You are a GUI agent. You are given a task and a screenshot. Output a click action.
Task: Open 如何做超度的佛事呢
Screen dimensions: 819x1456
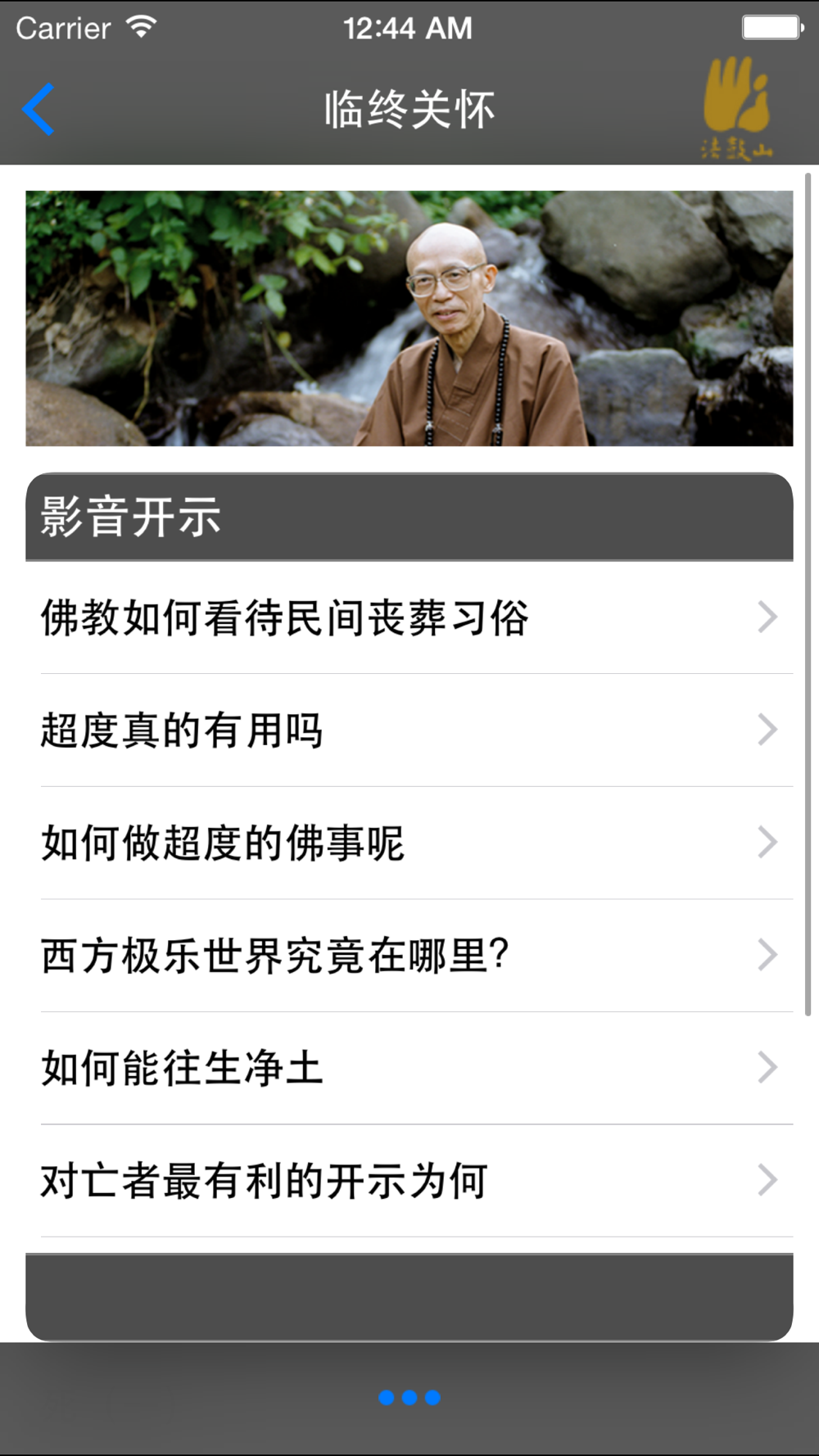(x=409, y=843)
